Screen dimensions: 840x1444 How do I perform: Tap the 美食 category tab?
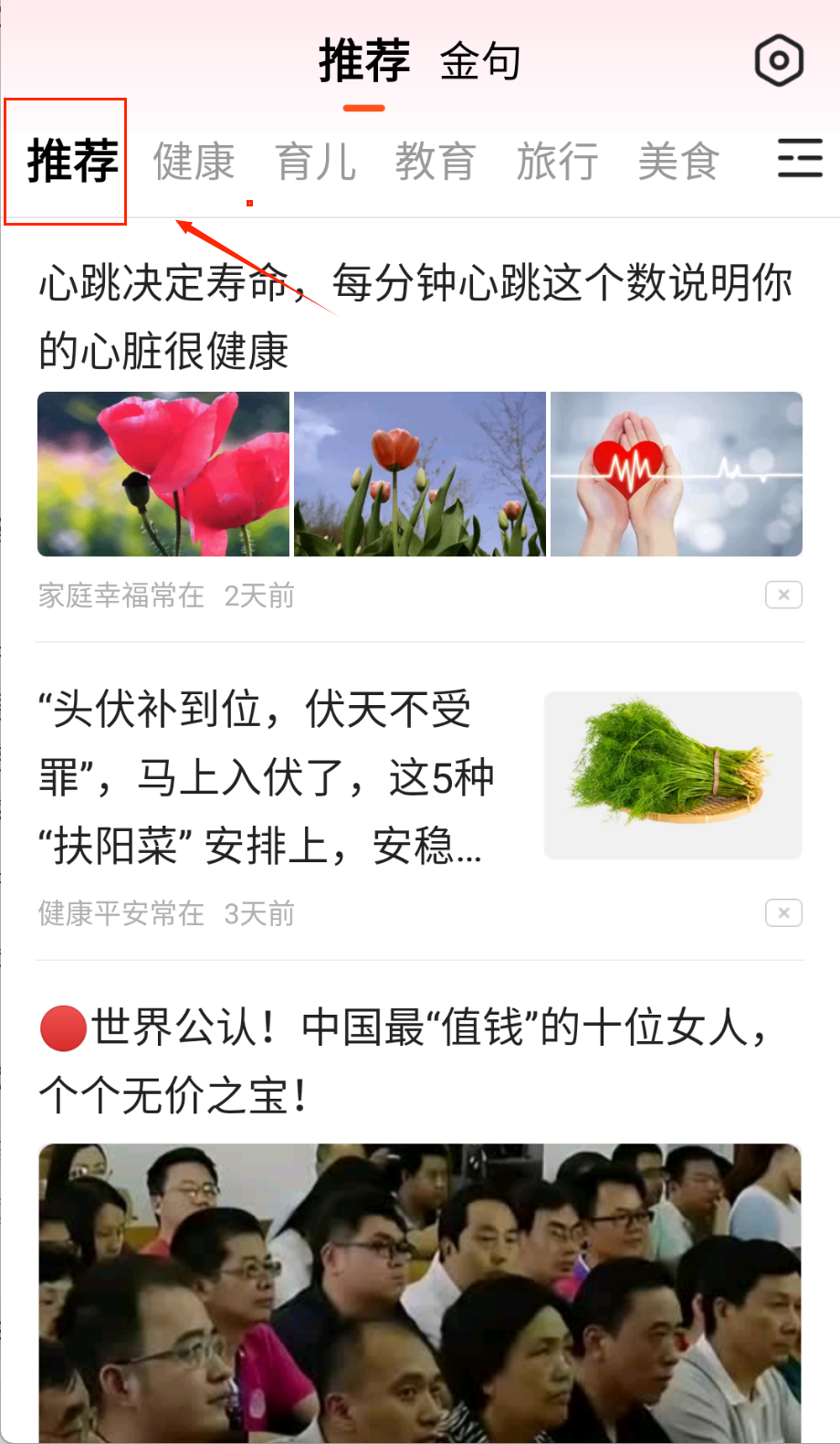pyautogui.click(x=678, y=162)
